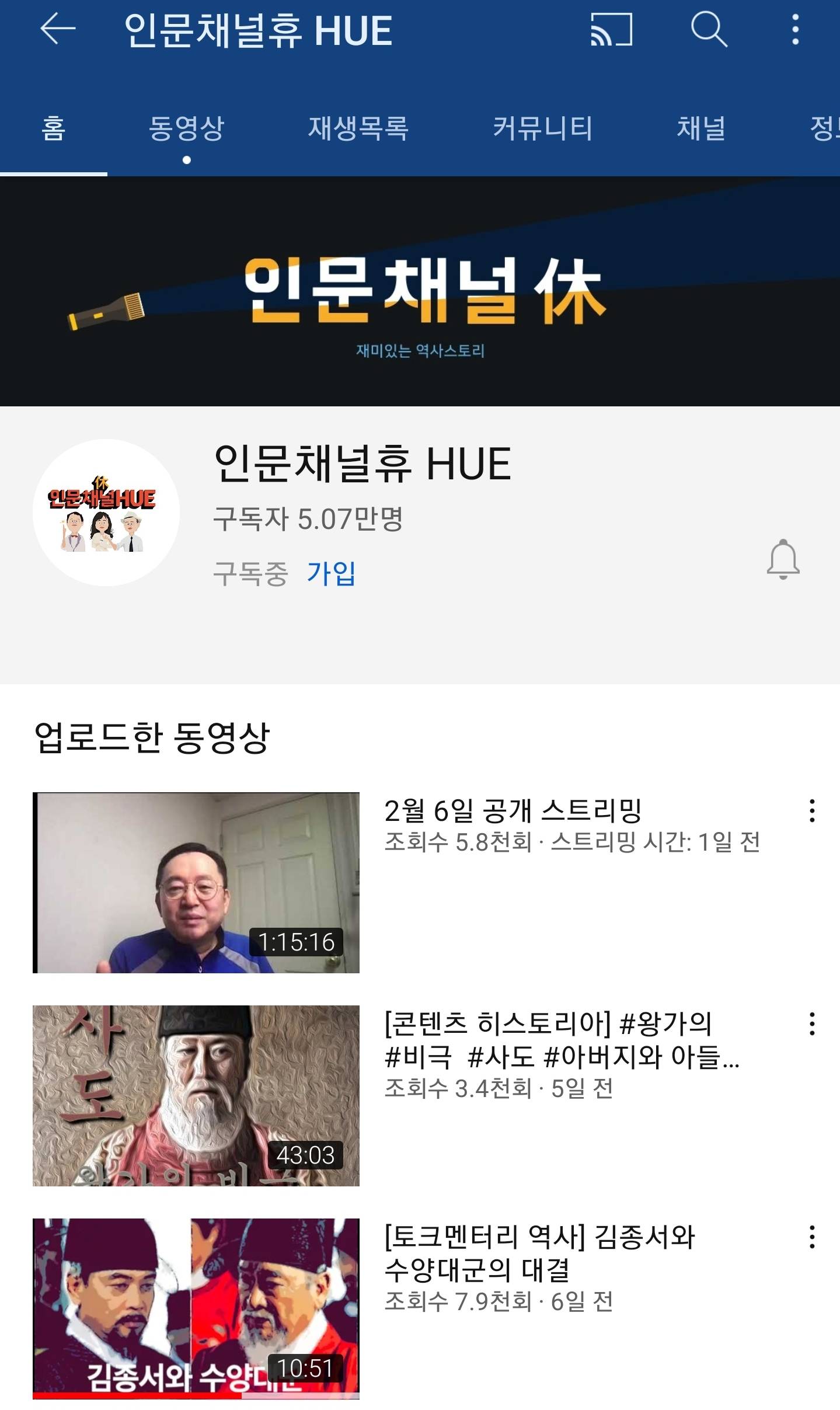Switch to the 동영상 tab

186,128
